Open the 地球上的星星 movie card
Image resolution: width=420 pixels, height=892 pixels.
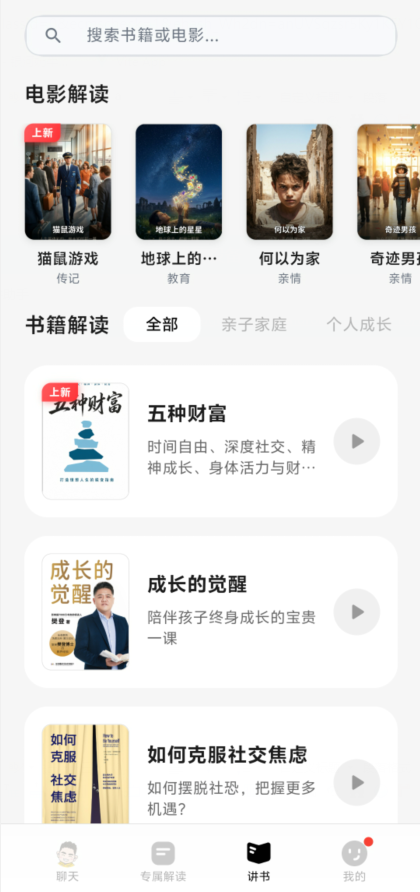click(179, 205)
